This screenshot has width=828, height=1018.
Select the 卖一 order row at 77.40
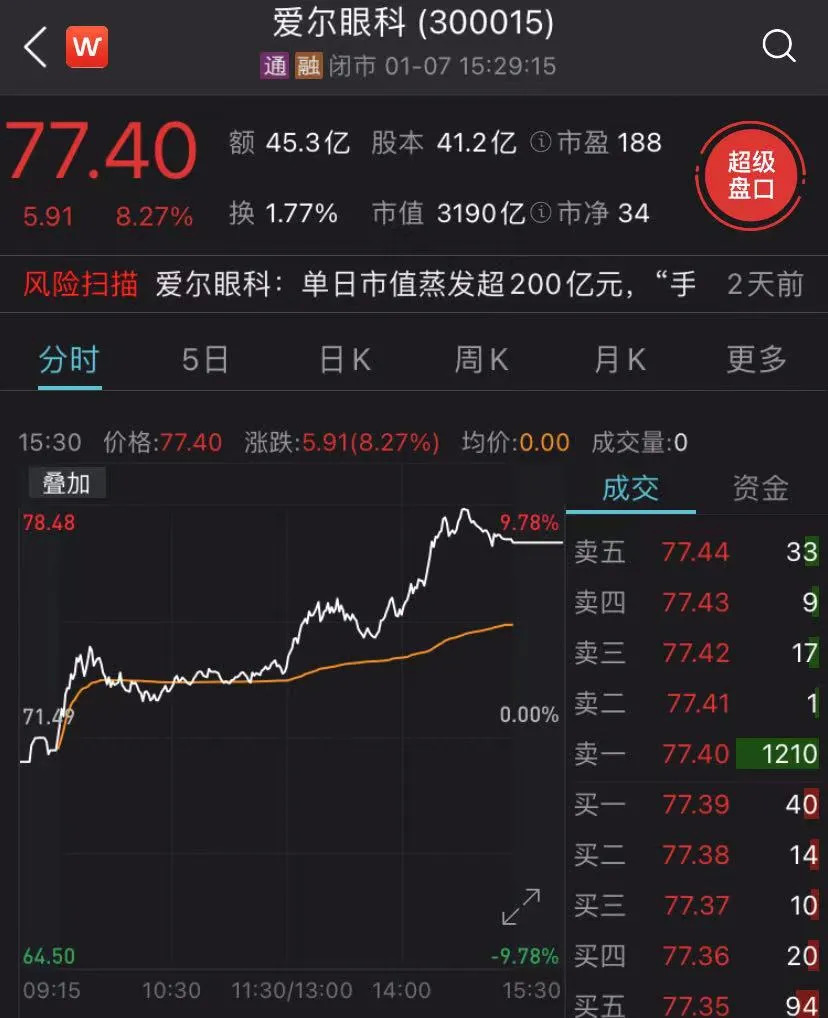[x=696, y=754]
